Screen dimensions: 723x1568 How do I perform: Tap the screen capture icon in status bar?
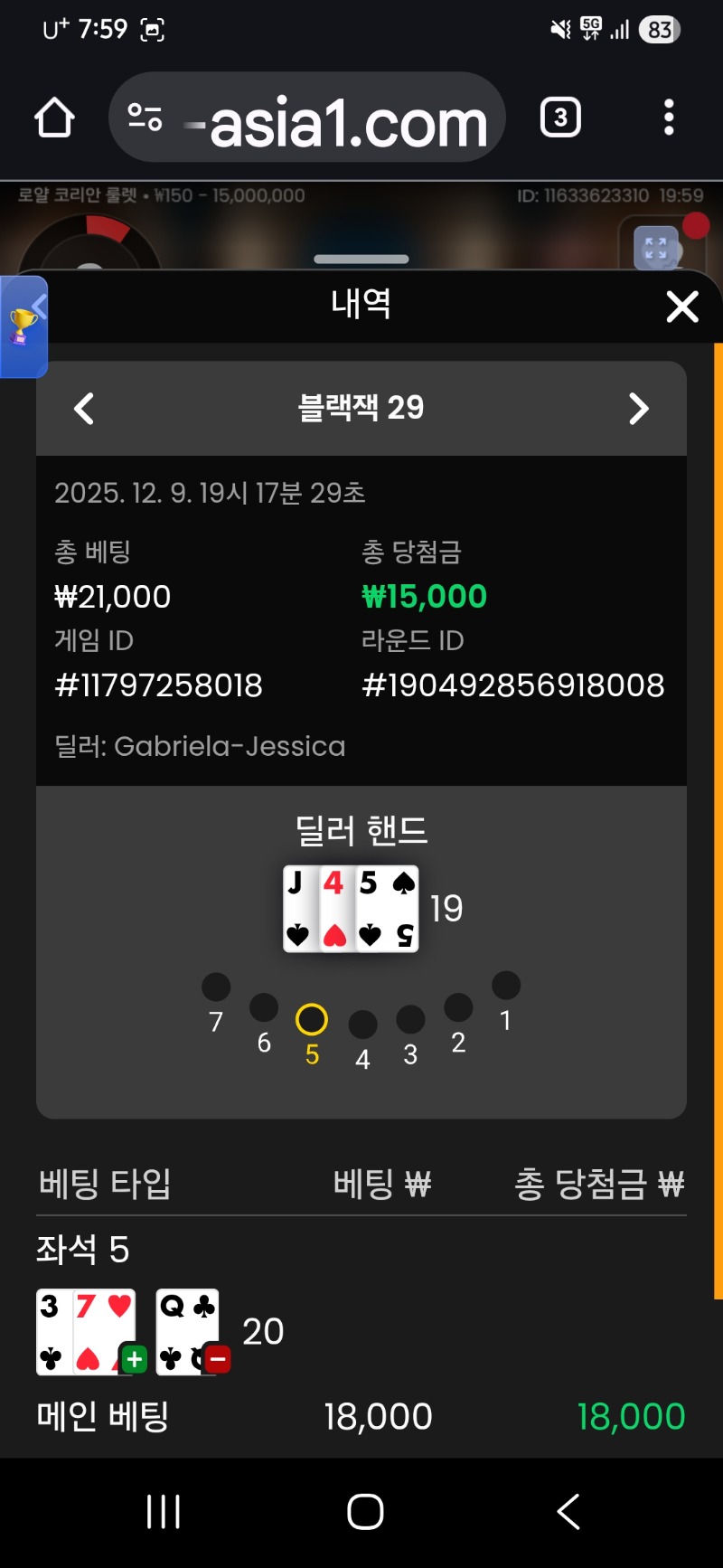click(x=152, y=29)
